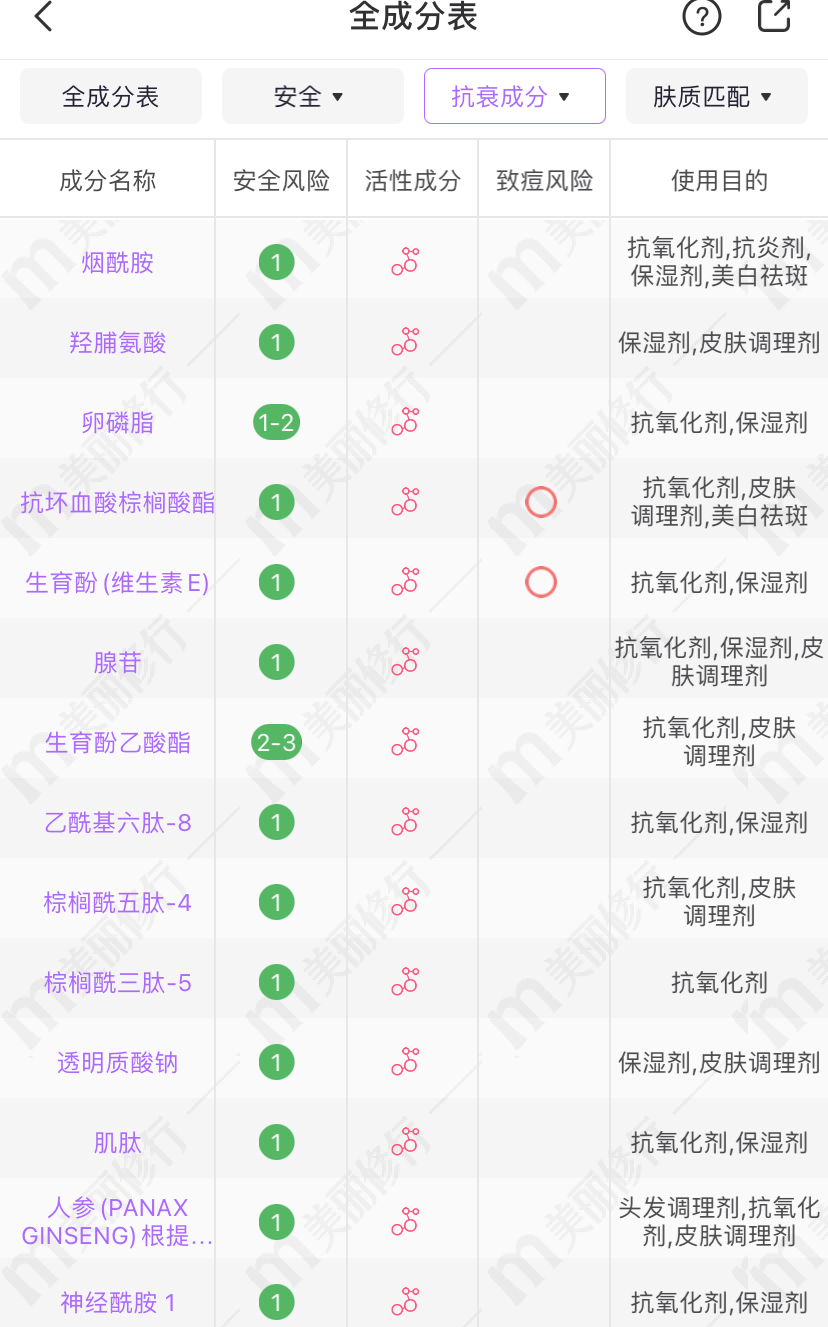View the 肌肽 ingredient page
Screen dimensions: 828x1327
(118, 1143)
